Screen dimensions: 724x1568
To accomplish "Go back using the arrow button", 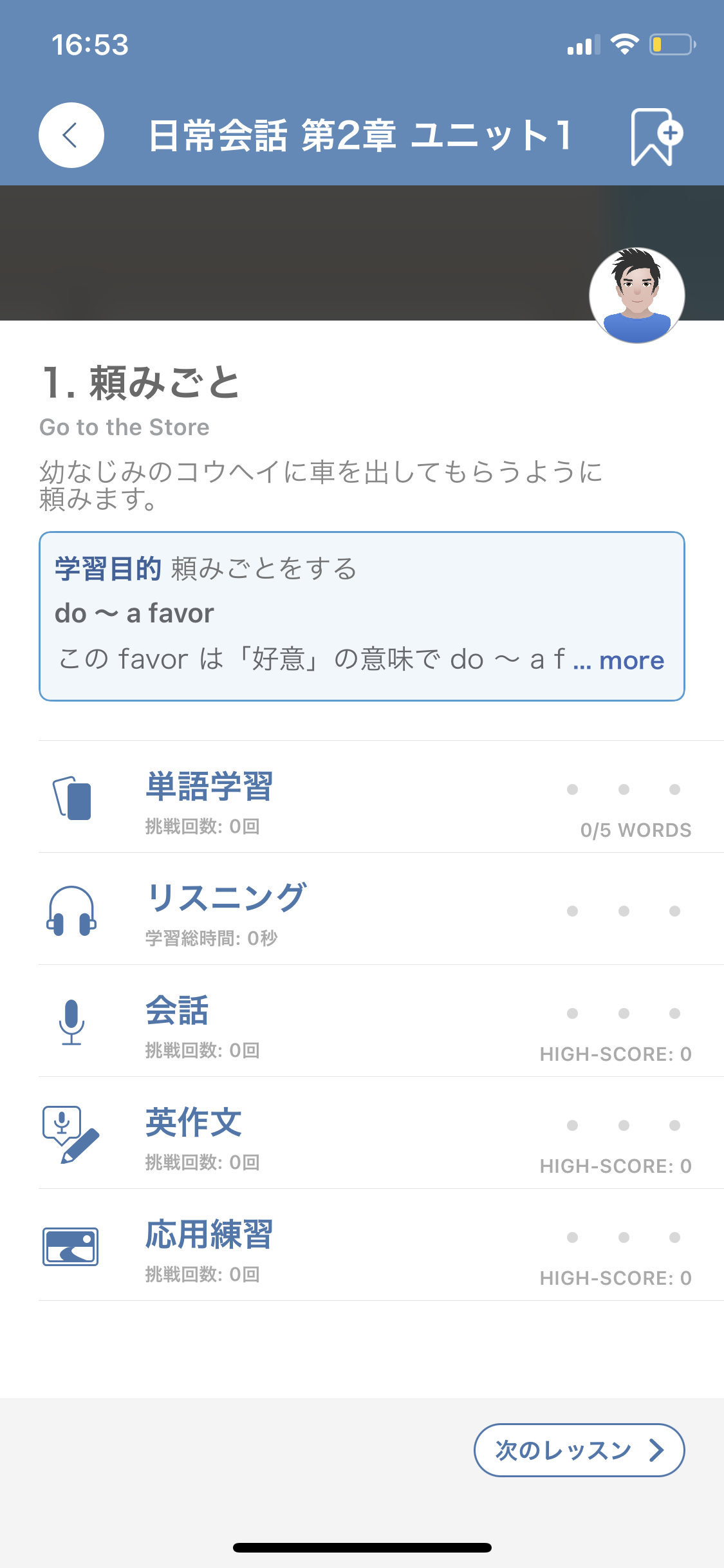I will (71, 135).
